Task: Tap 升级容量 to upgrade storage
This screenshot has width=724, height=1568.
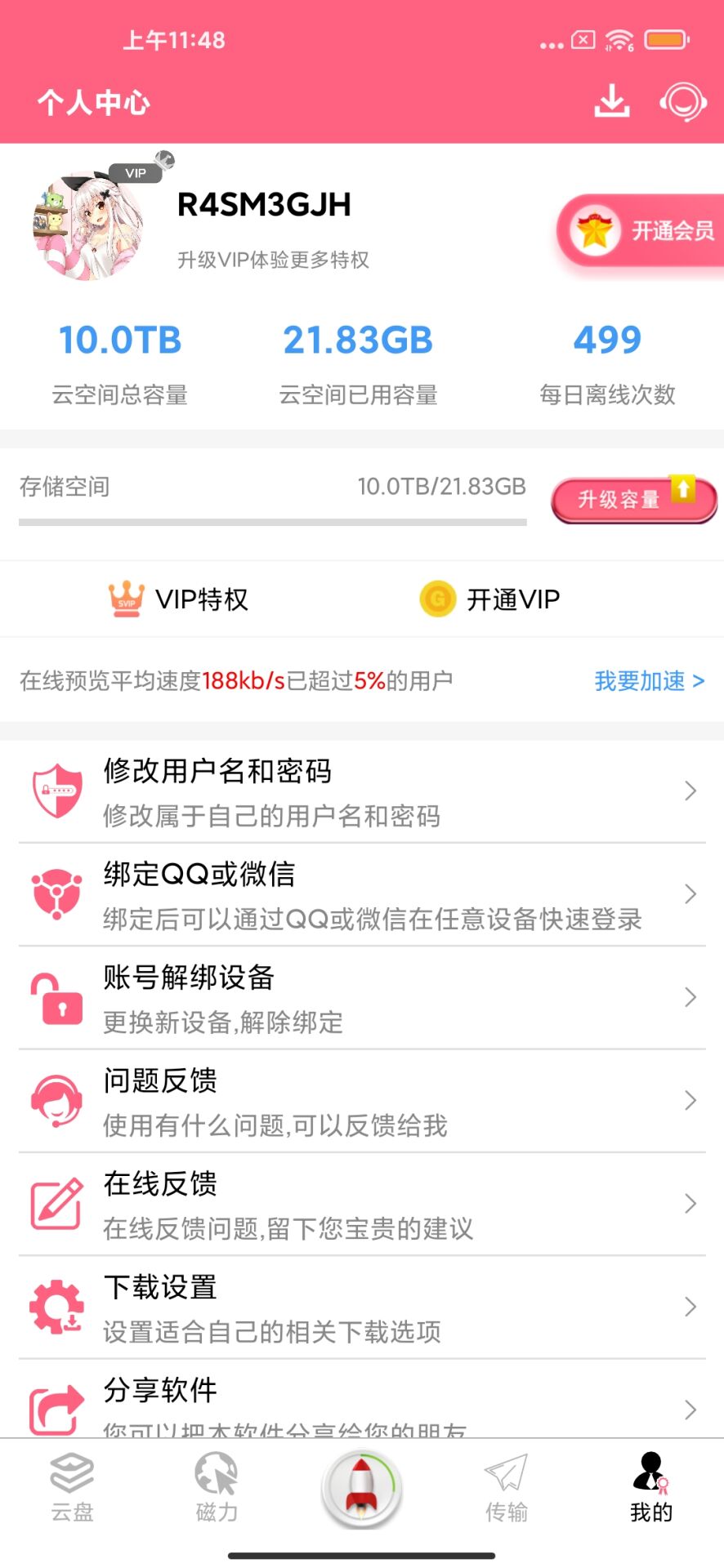Action: point(633,499)
